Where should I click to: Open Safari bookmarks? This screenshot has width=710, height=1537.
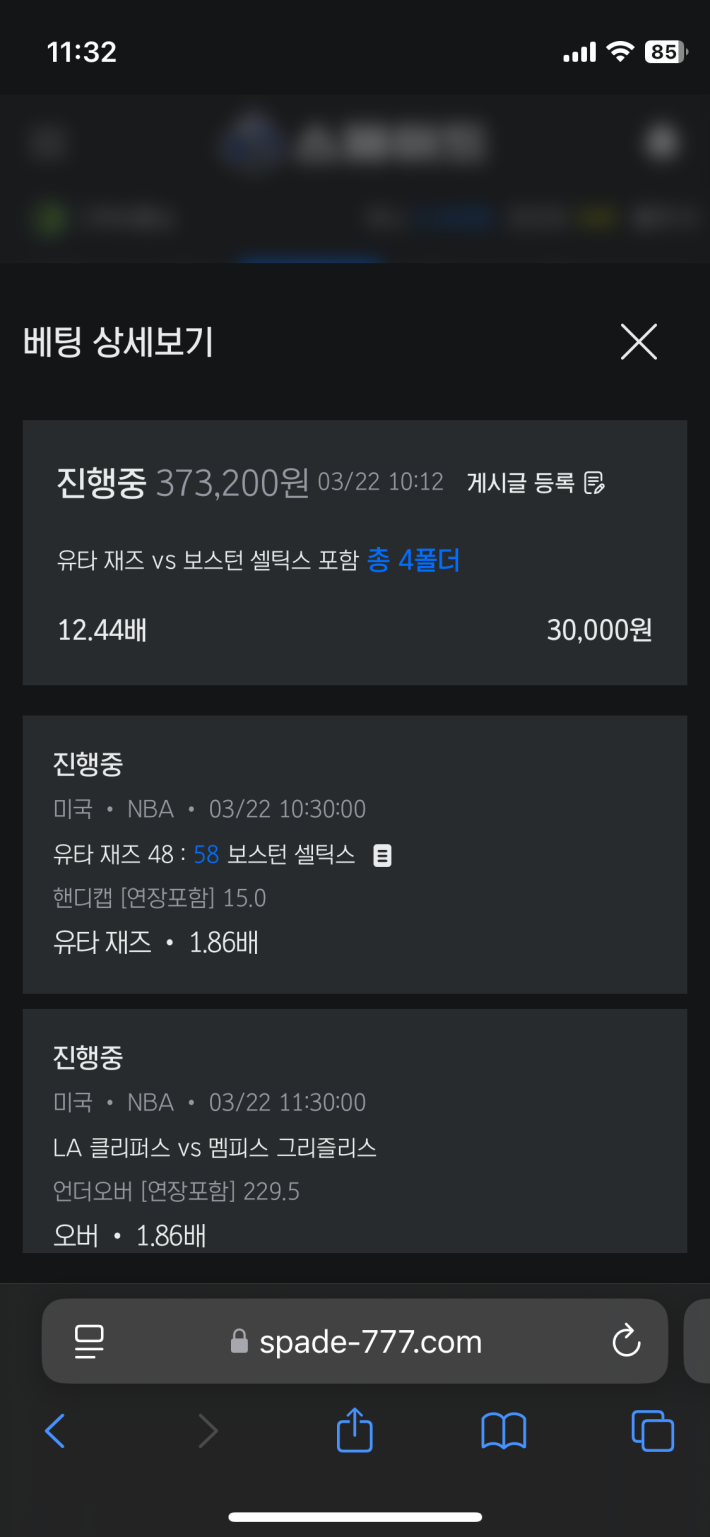click(504, 1431)
